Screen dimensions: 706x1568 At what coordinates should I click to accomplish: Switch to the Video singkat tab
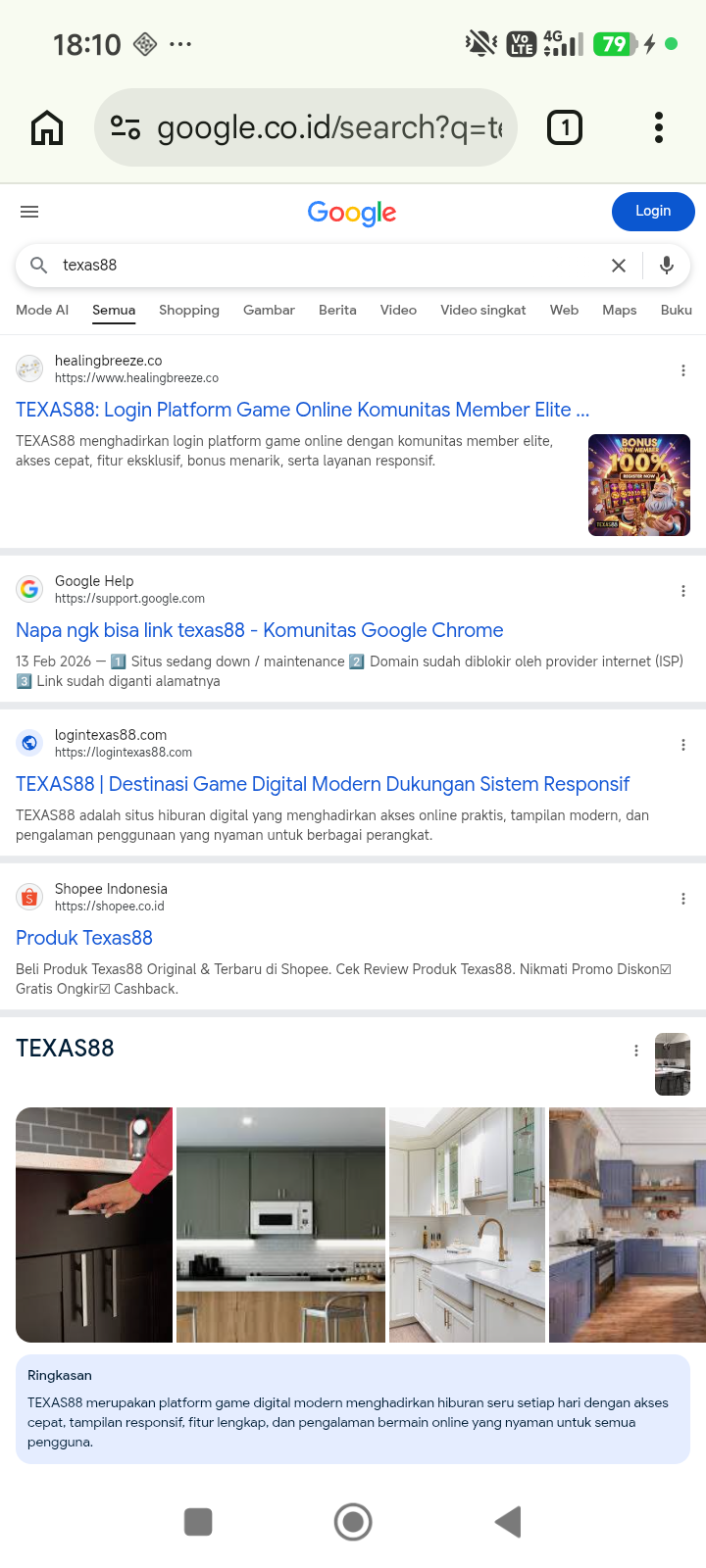pos(483,310)
